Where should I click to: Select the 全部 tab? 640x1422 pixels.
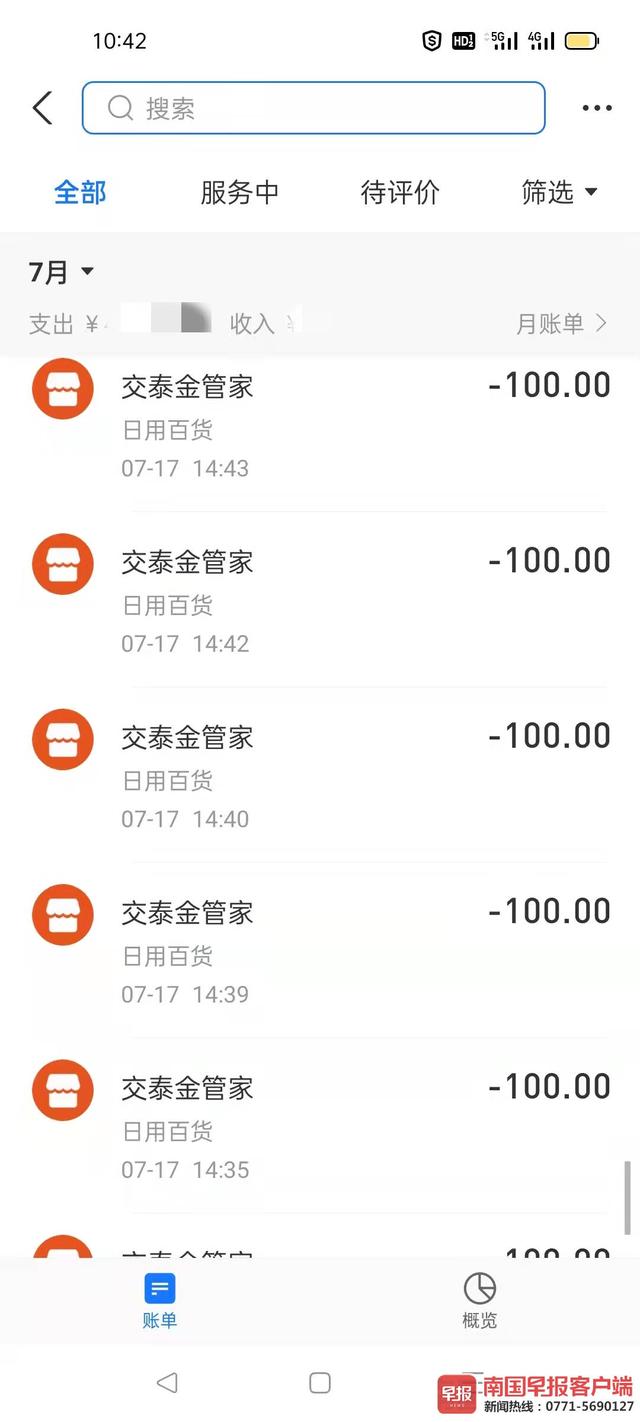click(80, 192)
